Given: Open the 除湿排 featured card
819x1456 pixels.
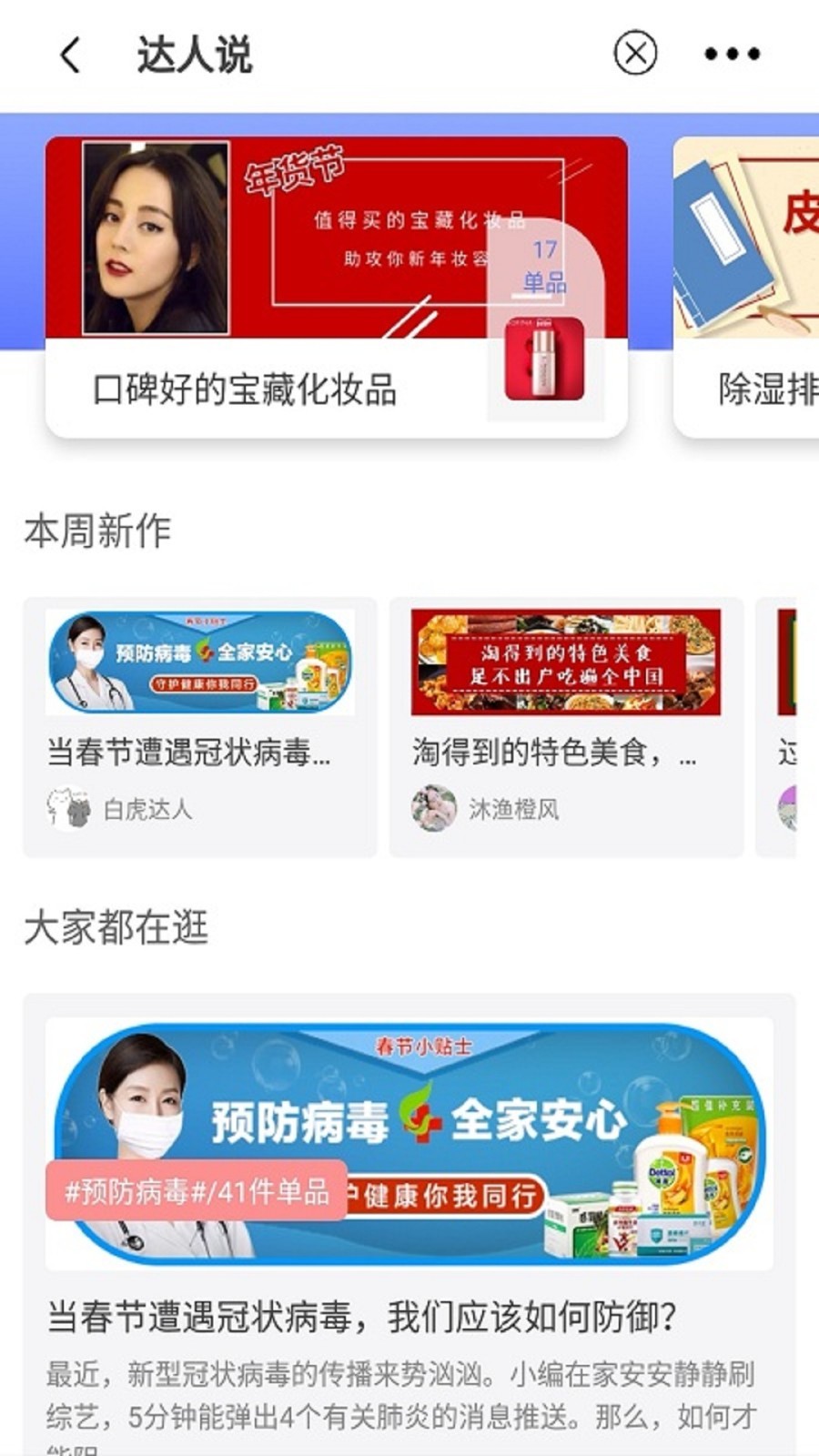Looking at the screenshot, I should [746, 287].
